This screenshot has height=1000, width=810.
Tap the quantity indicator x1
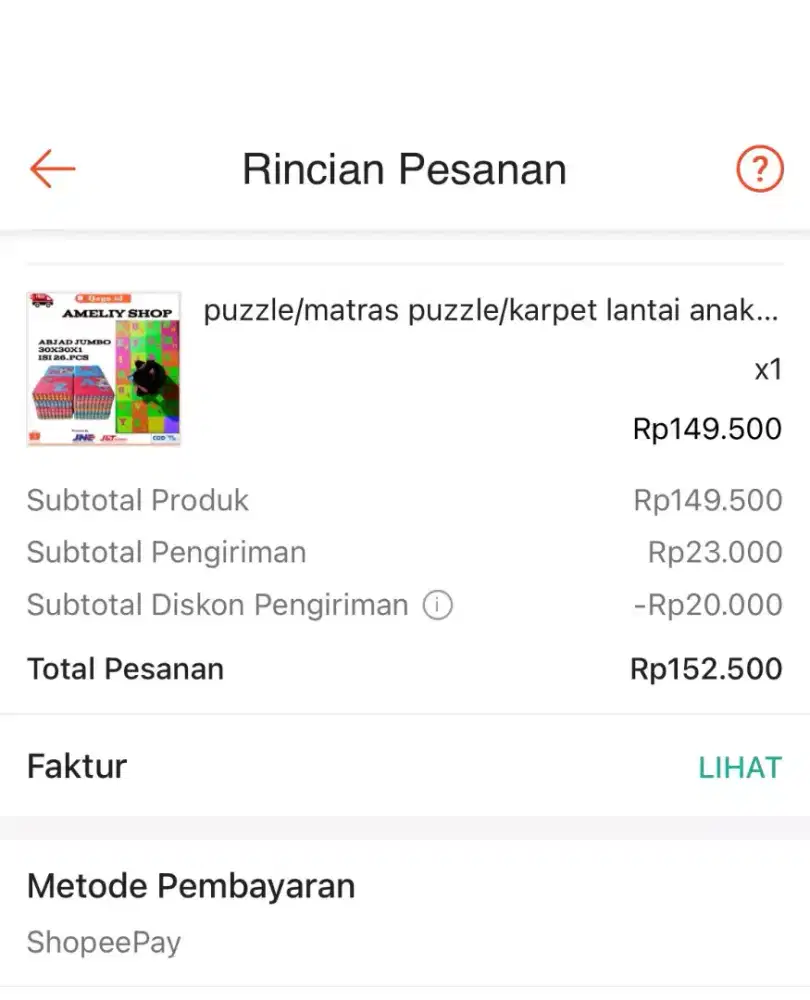click(766, 368)
